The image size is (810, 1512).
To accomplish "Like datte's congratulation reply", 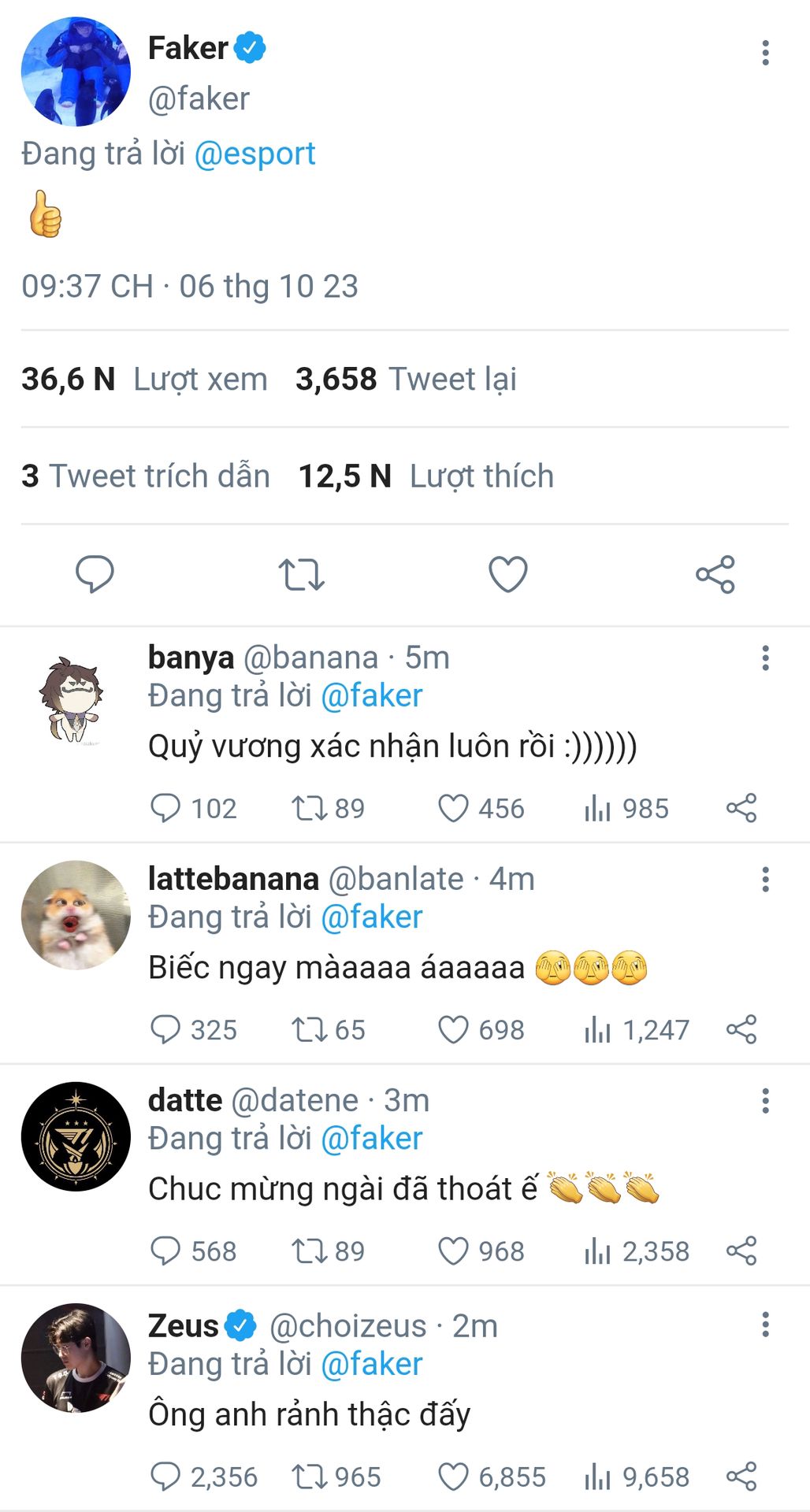I will (481, 1251).
